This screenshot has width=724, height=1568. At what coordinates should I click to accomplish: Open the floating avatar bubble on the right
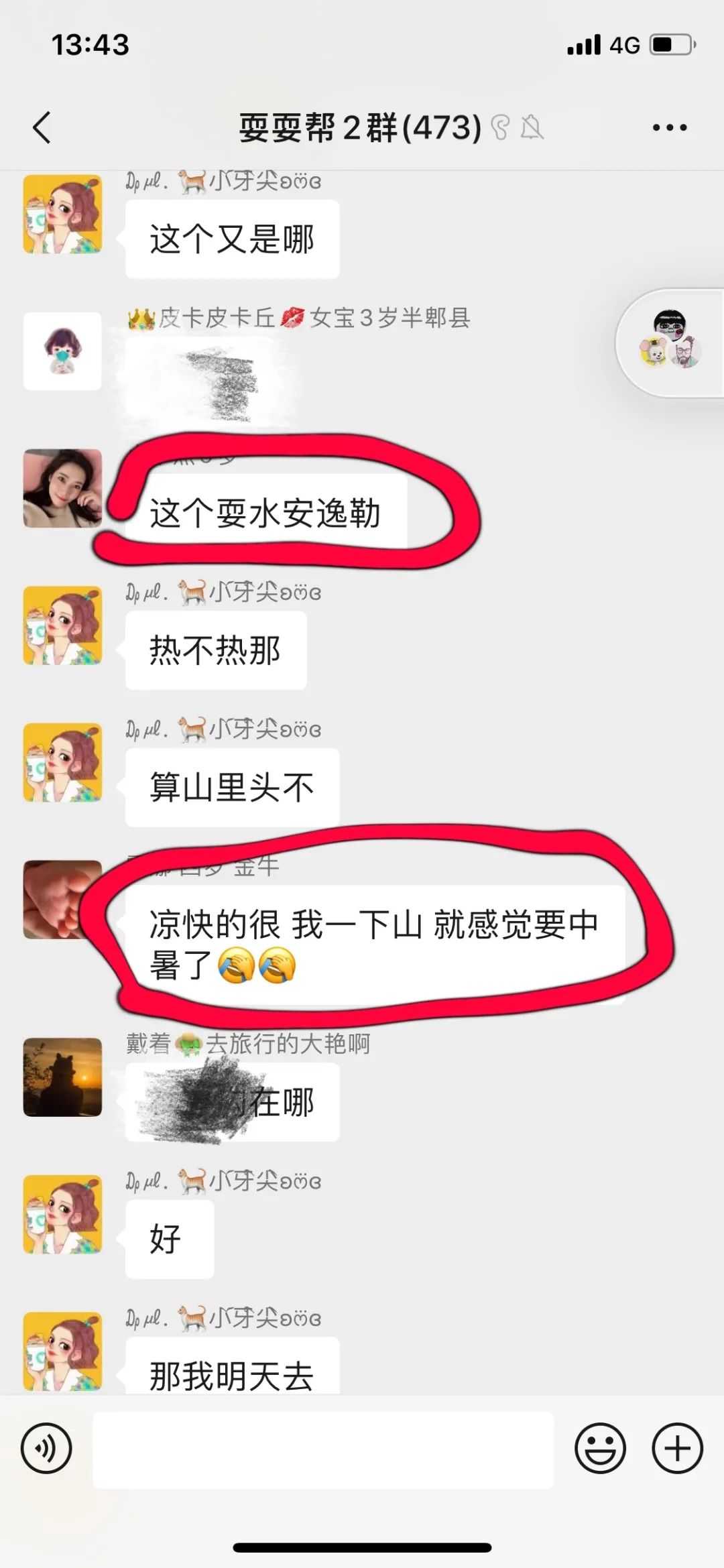(x=670, y=343)
